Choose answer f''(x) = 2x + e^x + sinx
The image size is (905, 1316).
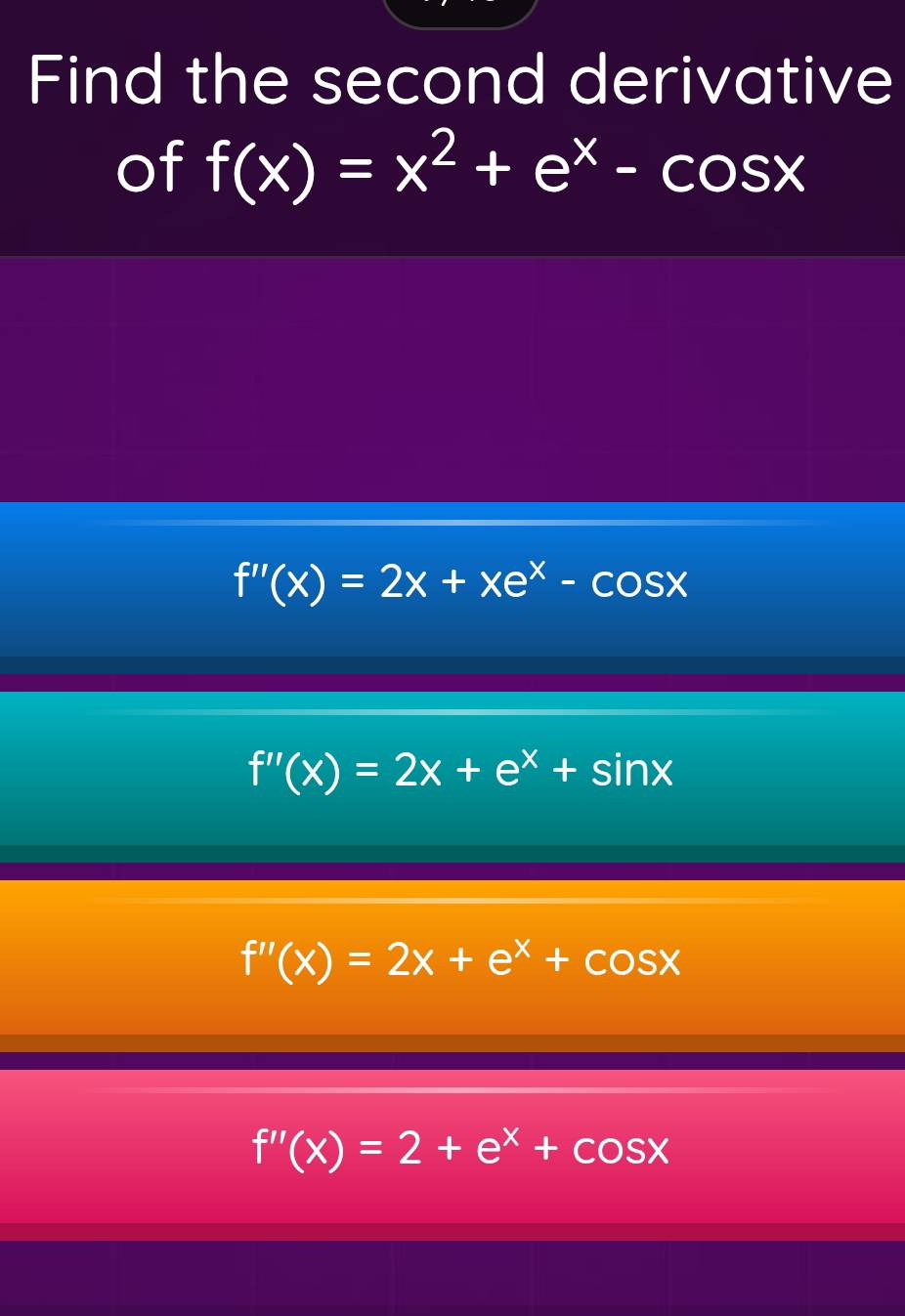452,773
